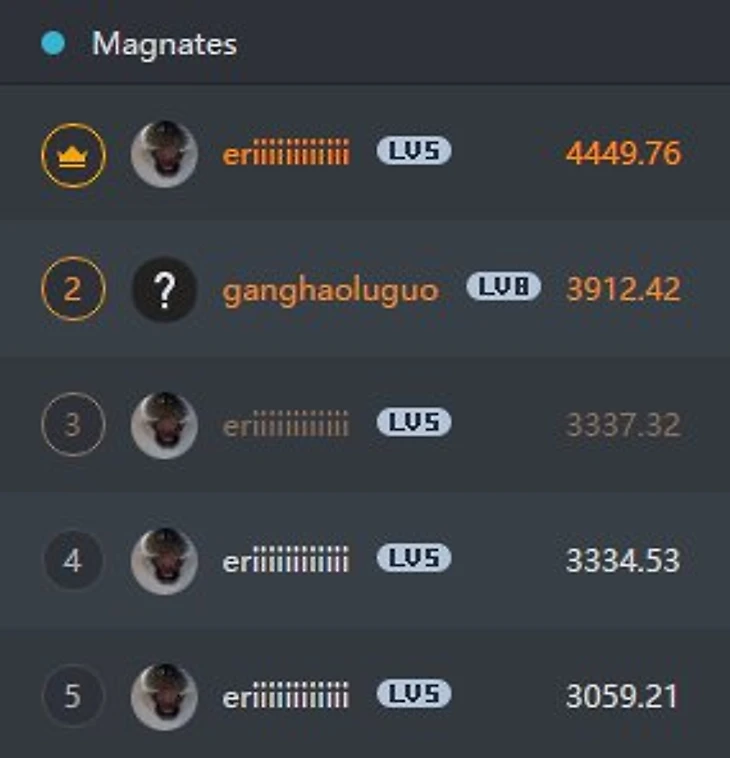Select the rank 3 entry scoring 3337.32

pyautogui.click(x=286, y=425)
